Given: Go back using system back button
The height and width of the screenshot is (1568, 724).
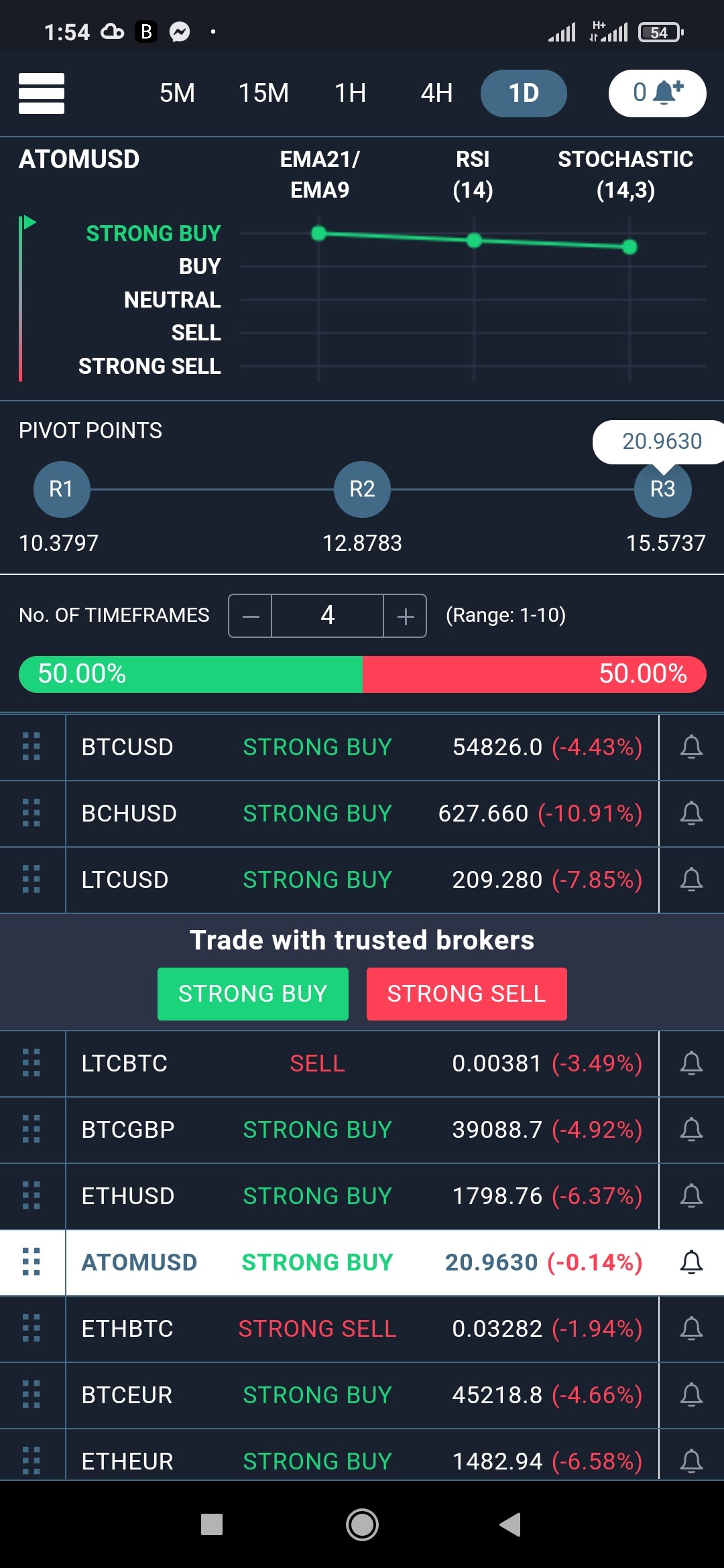Looking at the screenshot, I should click(x=510, y=1524).
